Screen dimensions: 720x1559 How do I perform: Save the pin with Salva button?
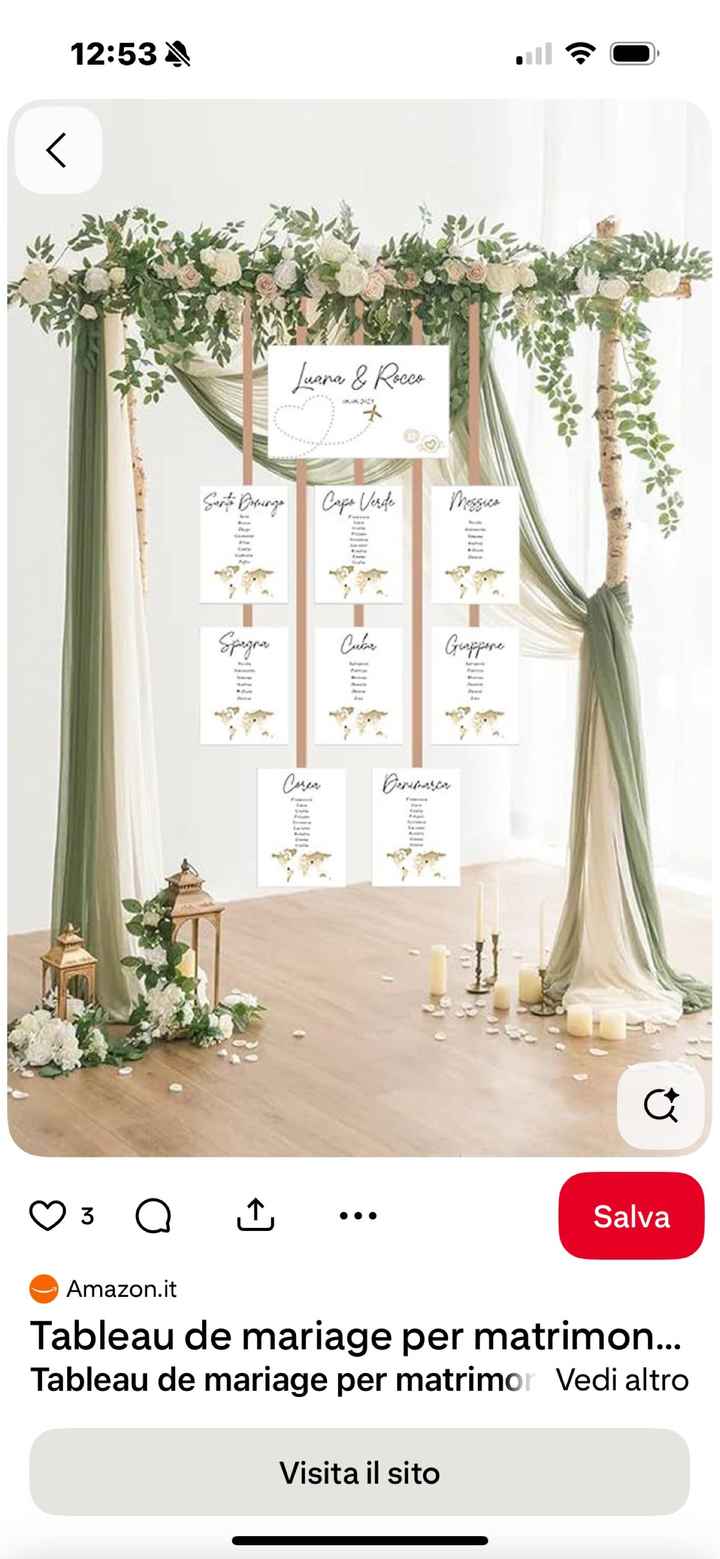631,1215
